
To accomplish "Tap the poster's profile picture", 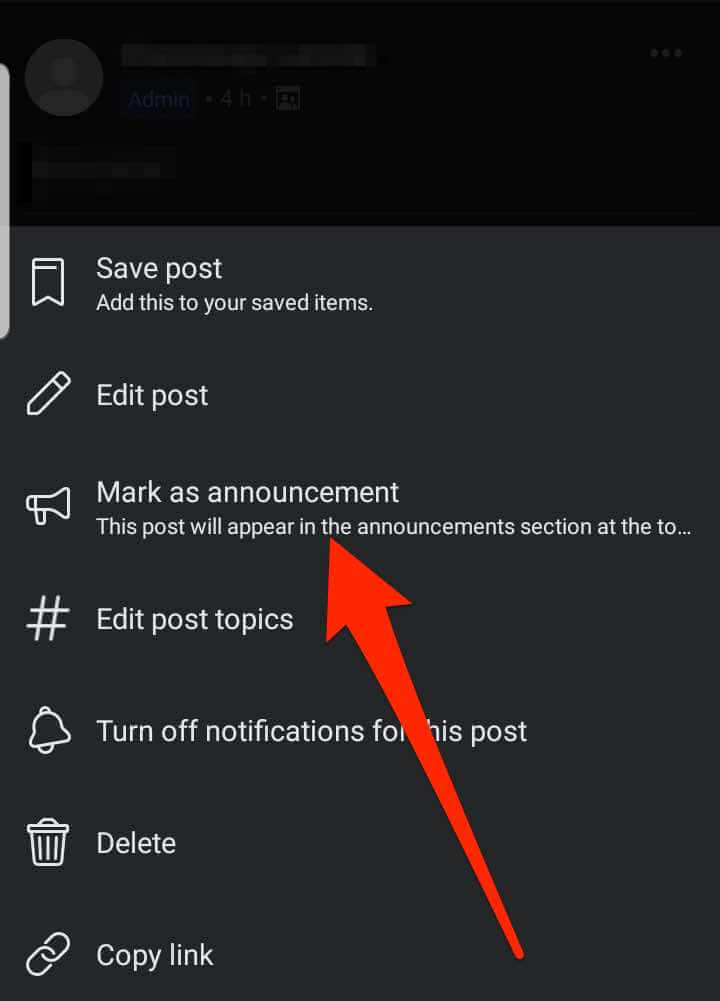I will [x=63, y=77].
